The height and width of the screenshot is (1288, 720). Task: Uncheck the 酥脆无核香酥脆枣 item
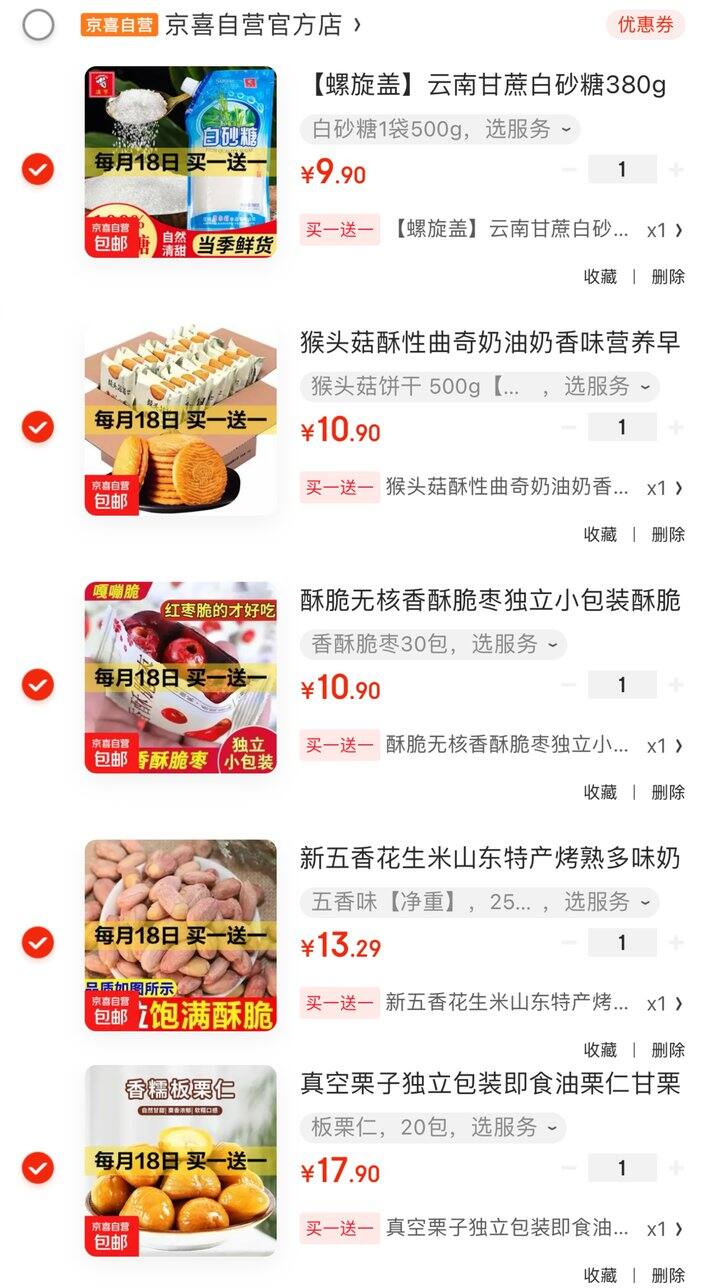pos(38,685)
